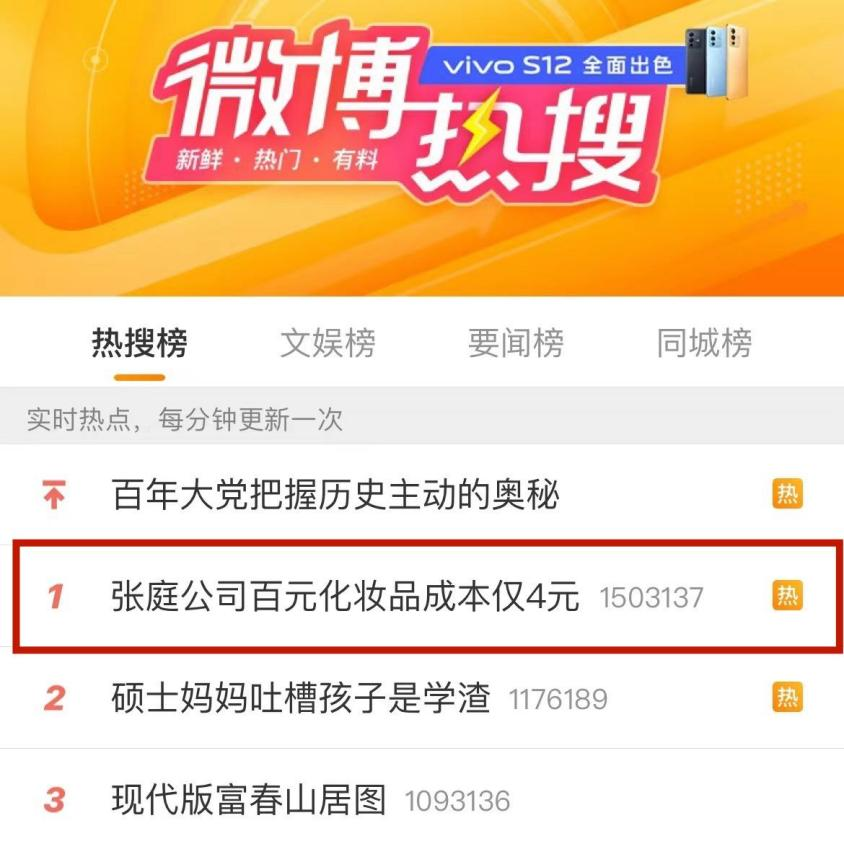View trending topic 现代版富春山居图
The height and width of the screenshot is (849, 844).
249,800
